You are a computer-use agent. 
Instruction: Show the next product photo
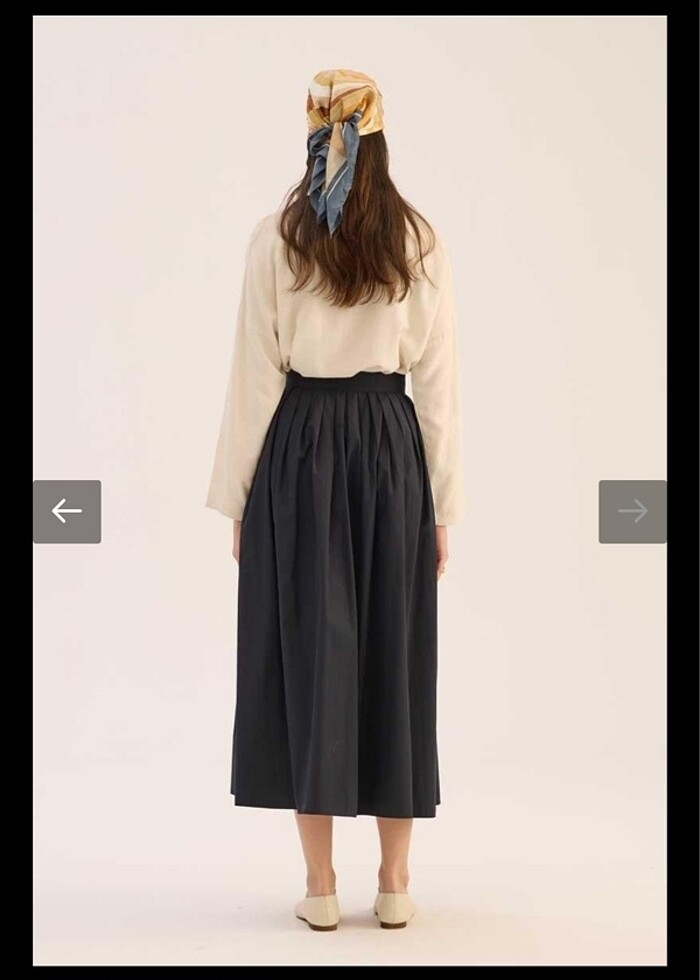click(632, 512)
